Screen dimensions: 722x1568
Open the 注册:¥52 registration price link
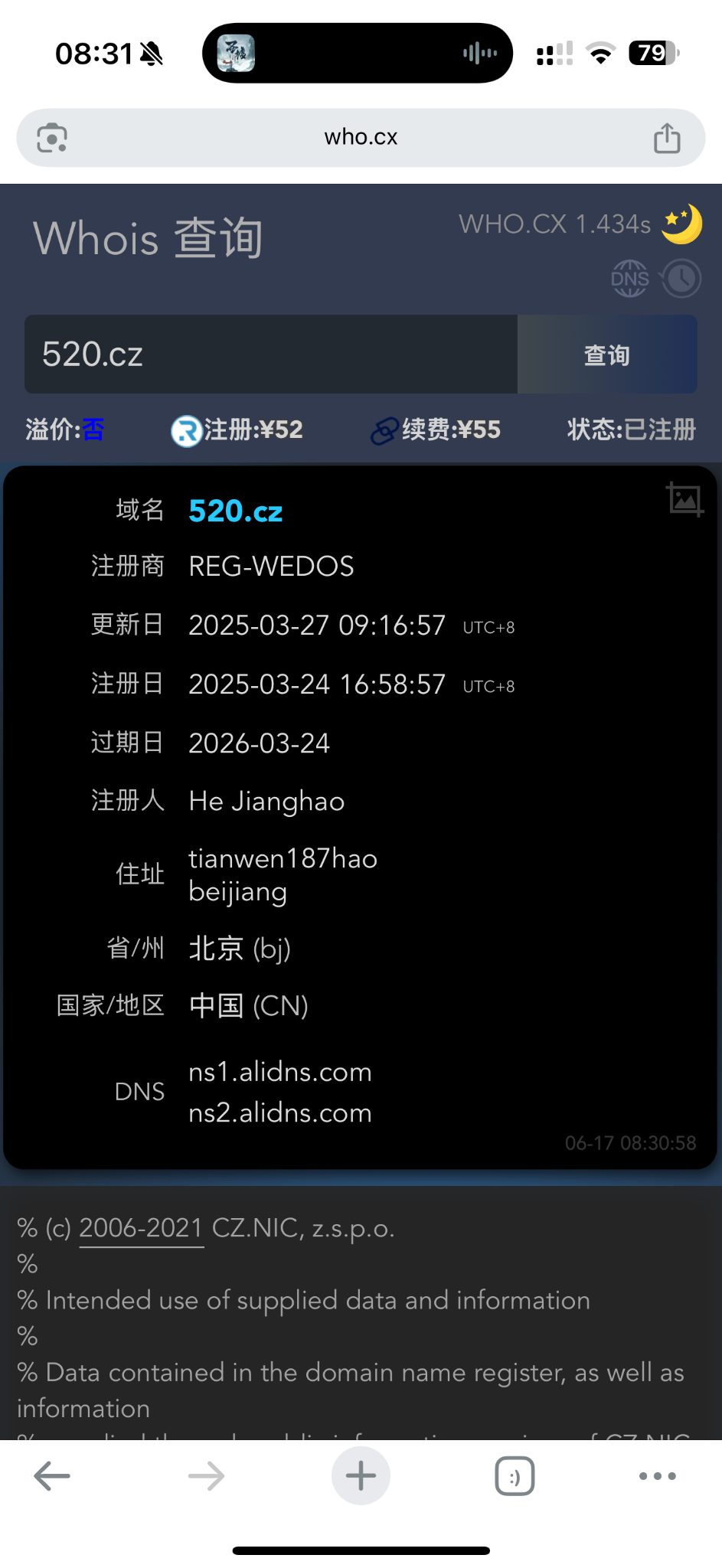pos(237,430)
